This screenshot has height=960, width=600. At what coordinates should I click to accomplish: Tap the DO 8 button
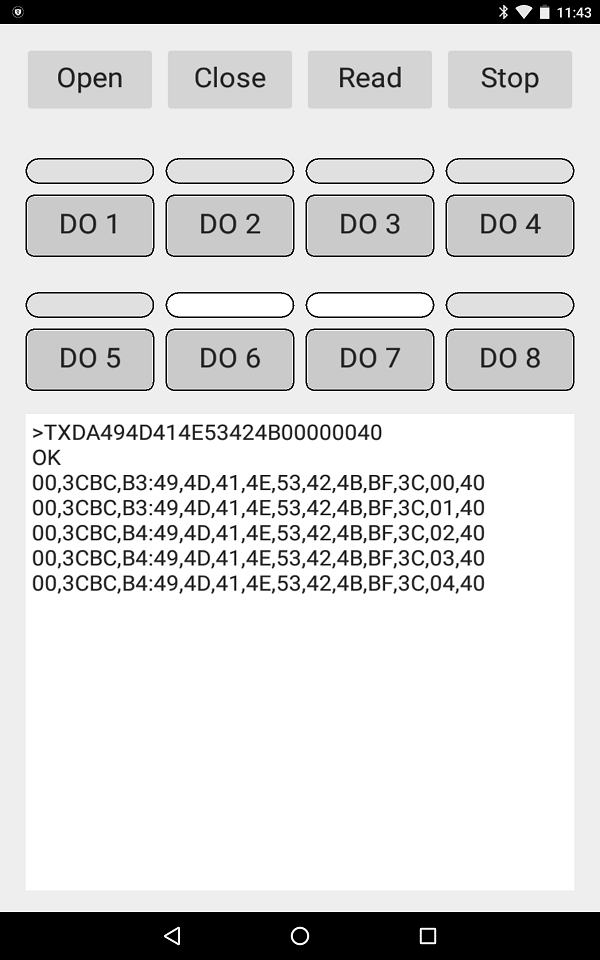point(510,359)
